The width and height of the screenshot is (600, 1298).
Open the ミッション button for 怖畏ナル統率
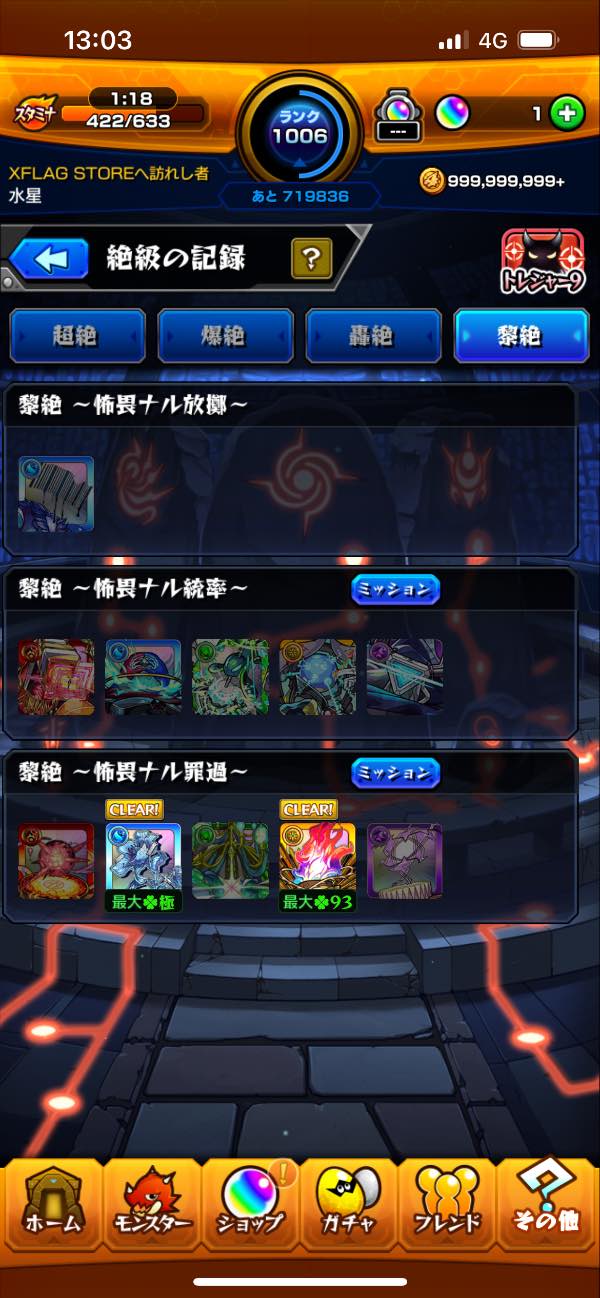(x=395, y=589)
